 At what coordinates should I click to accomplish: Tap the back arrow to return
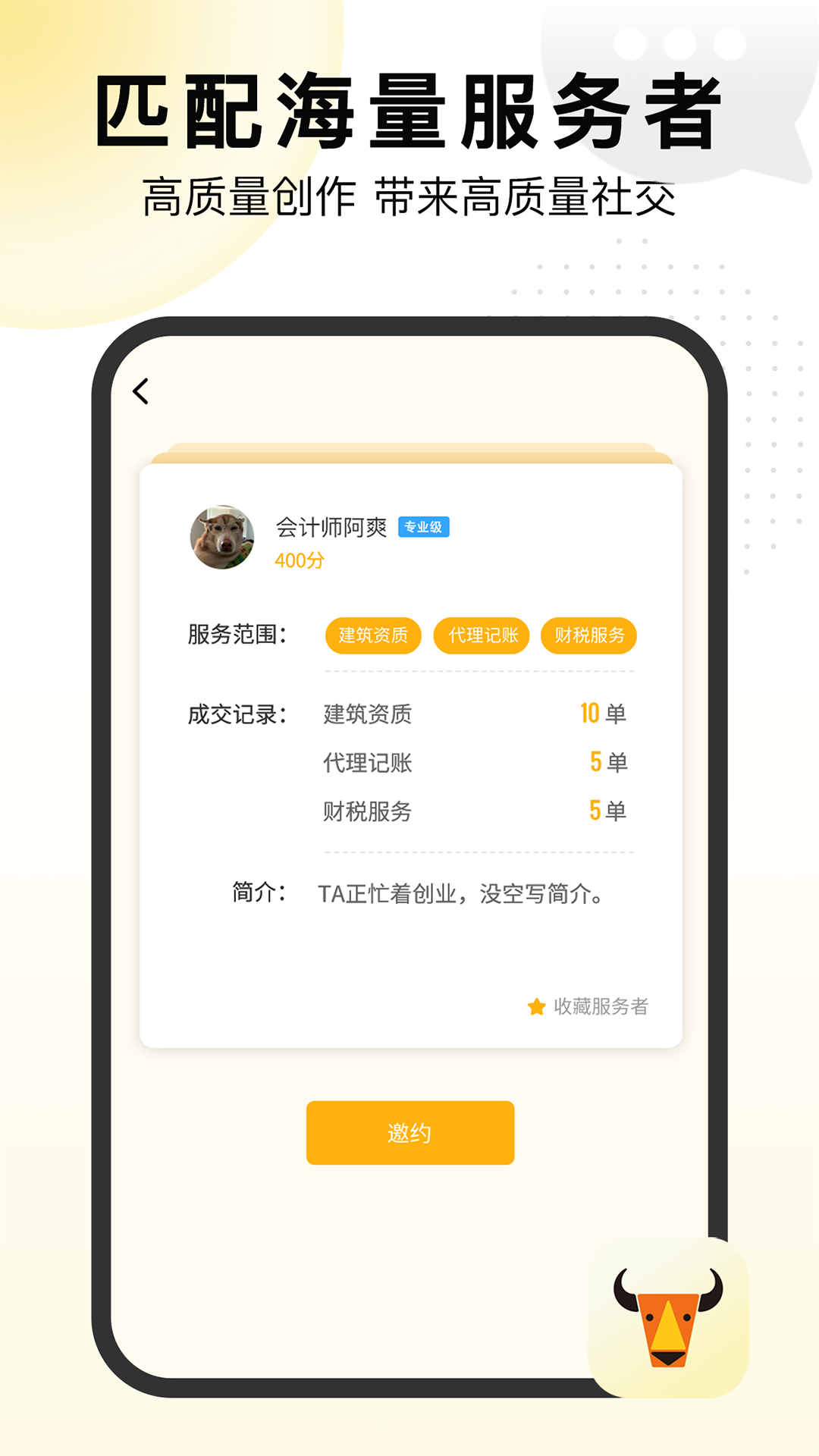(140, 390)
